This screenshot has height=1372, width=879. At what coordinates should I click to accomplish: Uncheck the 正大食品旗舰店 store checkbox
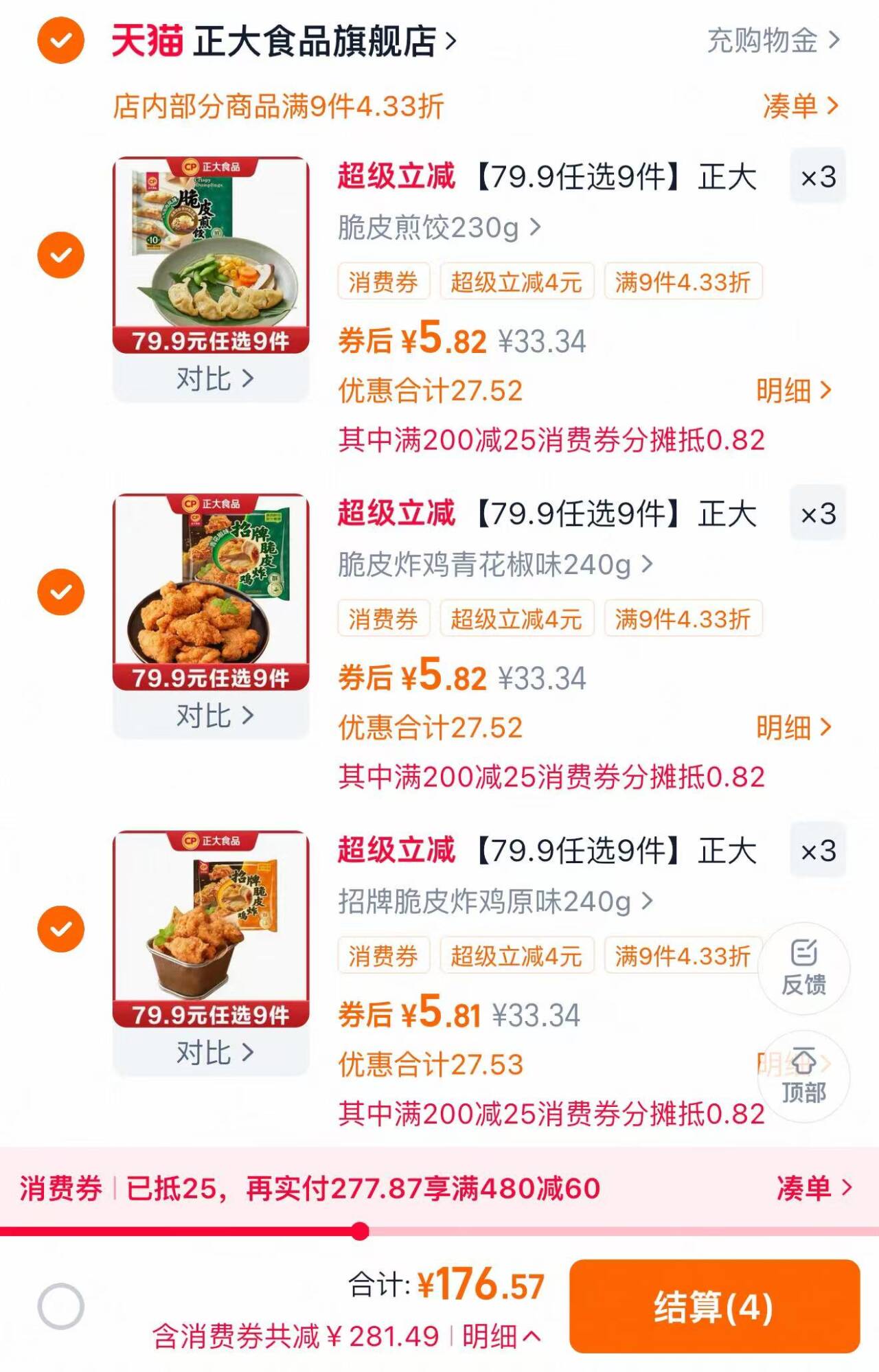click(x=60, y=41)
